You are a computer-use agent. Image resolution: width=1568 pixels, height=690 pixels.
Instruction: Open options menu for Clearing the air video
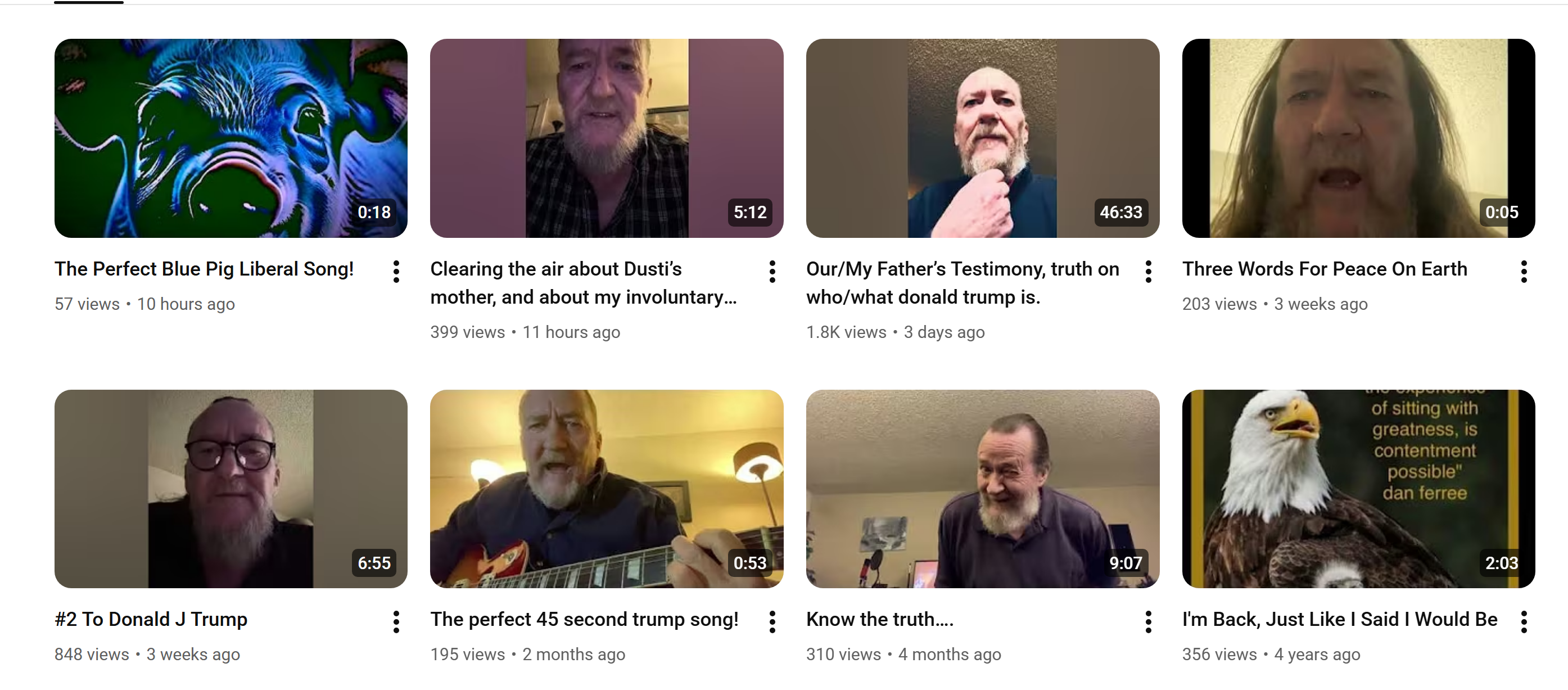[x=772, y=272]
